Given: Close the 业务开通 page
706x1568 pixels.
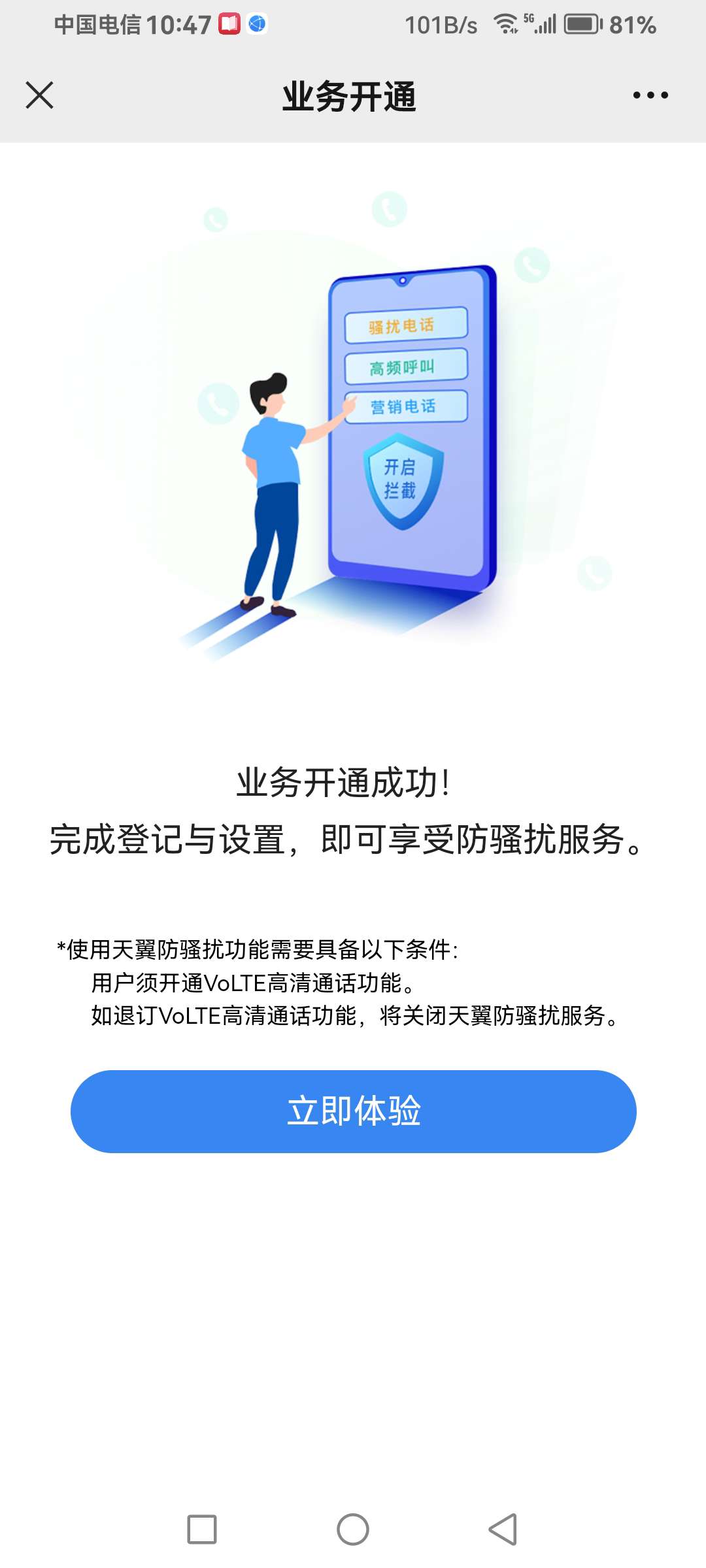Looking at the screenshot, I should (x=39, y=95).
